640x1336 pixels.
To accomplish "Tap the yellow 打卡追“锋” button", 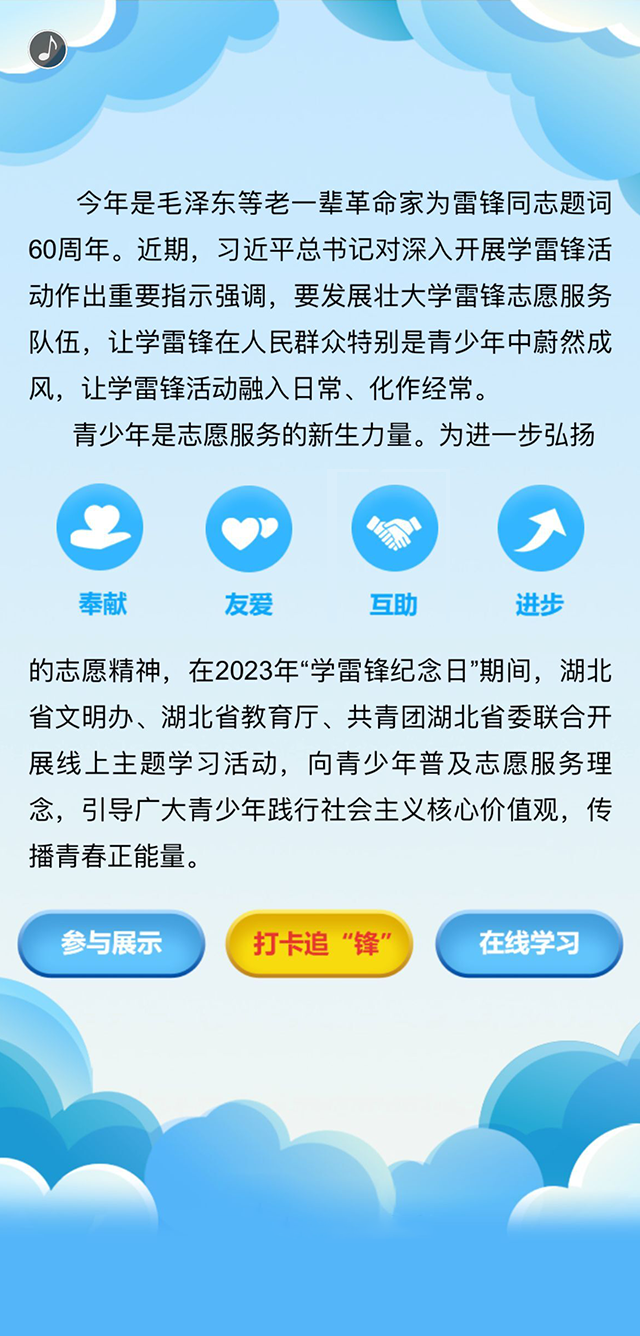I will [319, 943].
